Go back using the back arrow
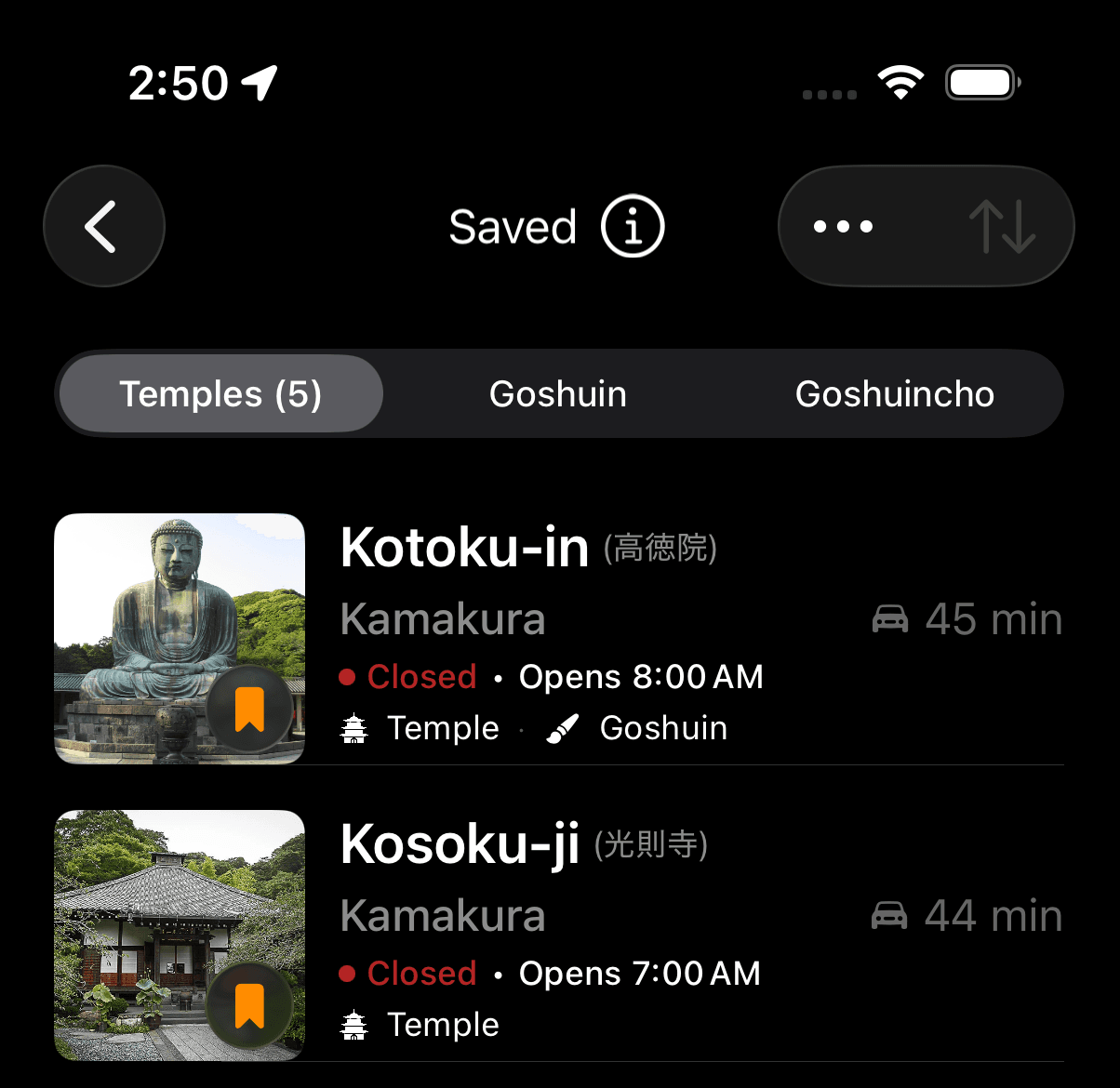 [103, 226]
